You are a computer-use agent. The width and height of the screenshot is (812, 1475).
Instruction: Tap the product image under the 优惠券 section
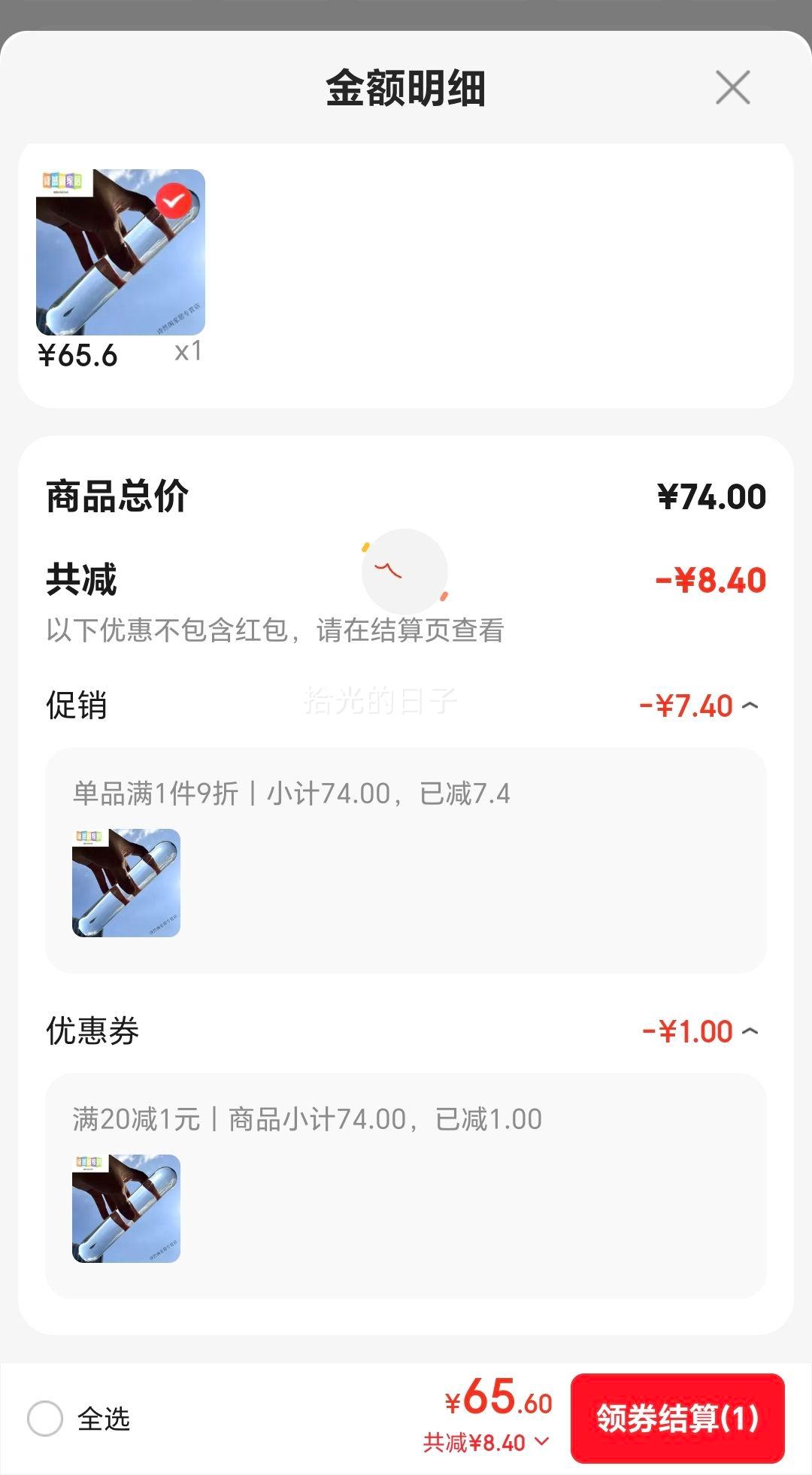pos(126,1209)
